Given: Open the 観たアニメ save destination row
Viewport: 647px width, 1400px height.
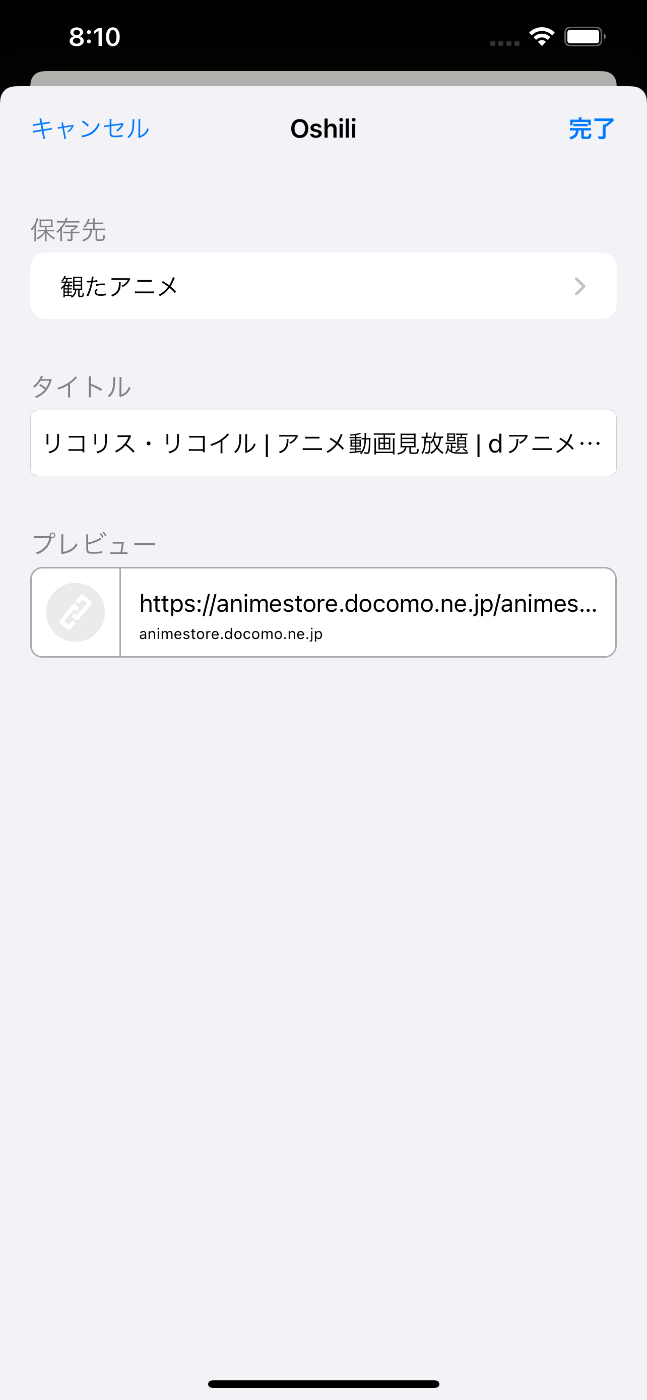Looking at the screenshot, I should tap(323, 286).
